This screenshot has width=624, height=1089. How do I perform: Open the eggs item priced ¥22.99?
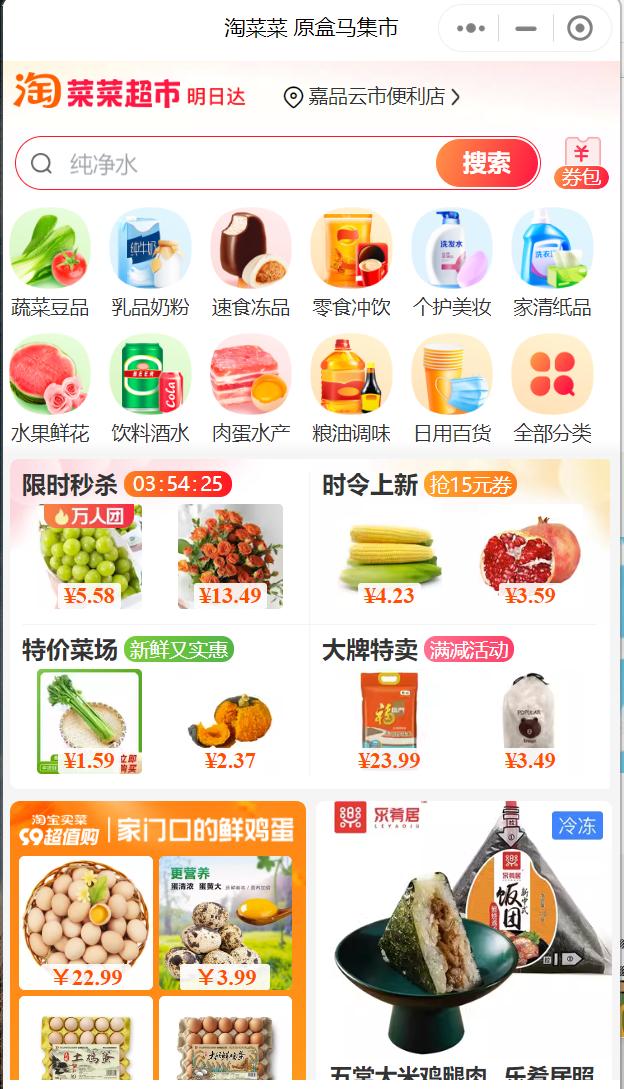pyautogui.click(x=86, y=922)
